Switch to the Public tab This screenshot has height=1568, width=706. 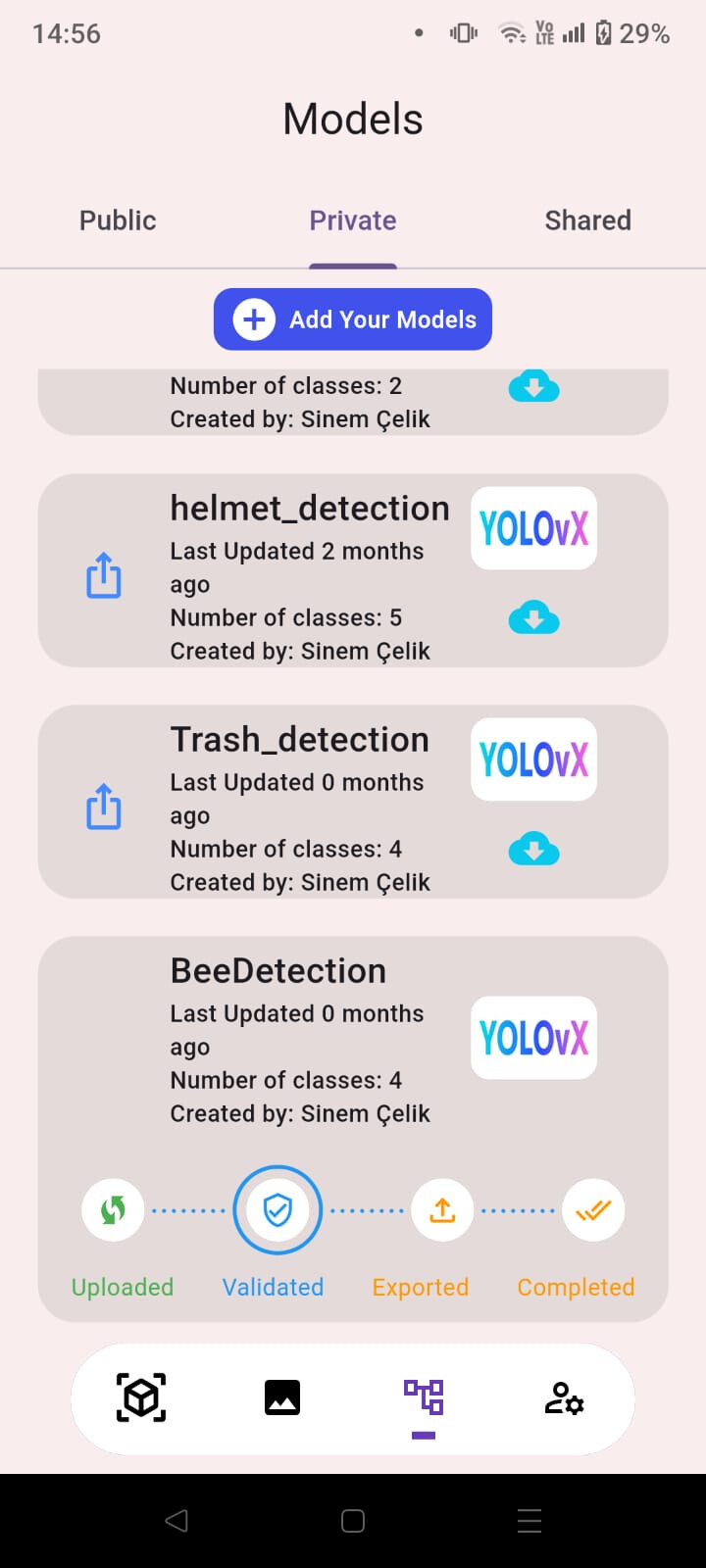pyautogui.click(x=117, y=220)
